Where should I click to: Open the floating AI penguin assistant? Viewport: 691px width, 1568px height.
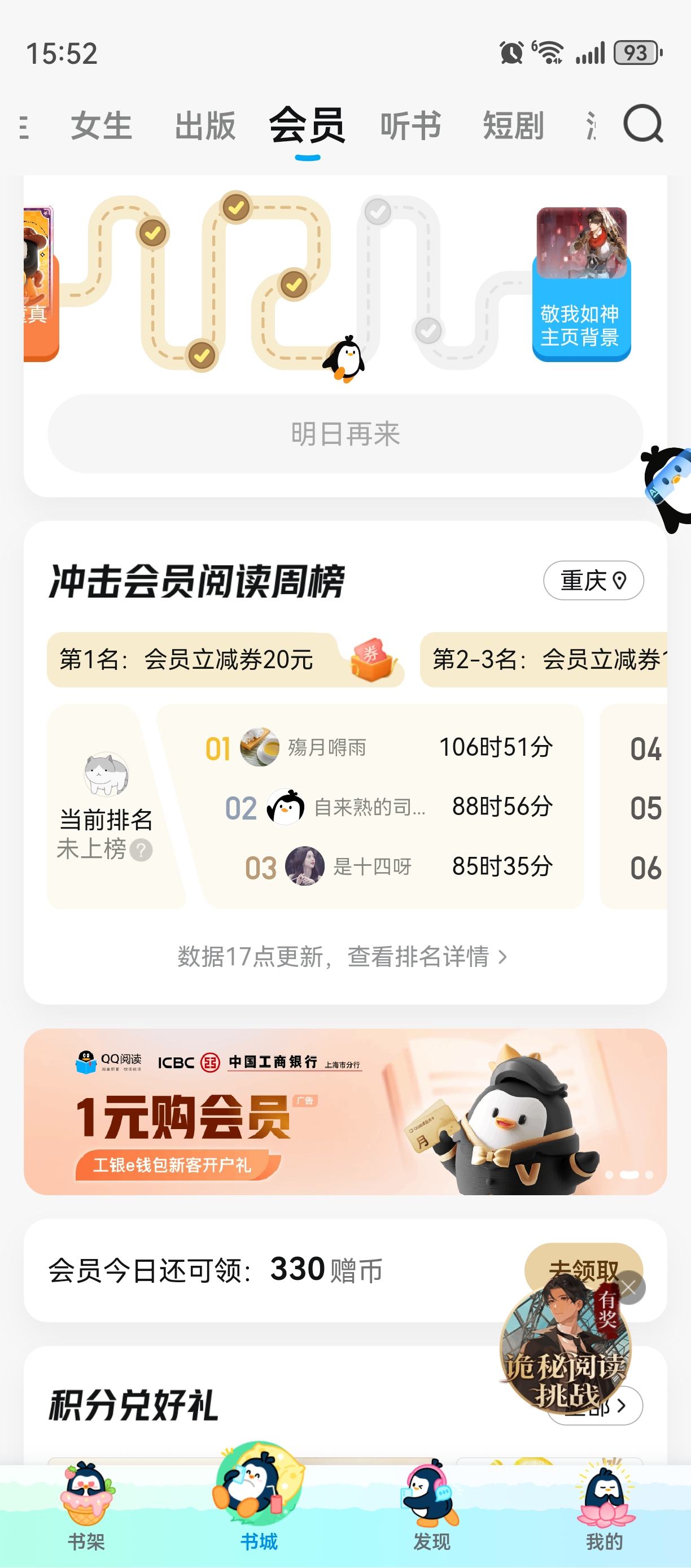(x=667, y=488)
